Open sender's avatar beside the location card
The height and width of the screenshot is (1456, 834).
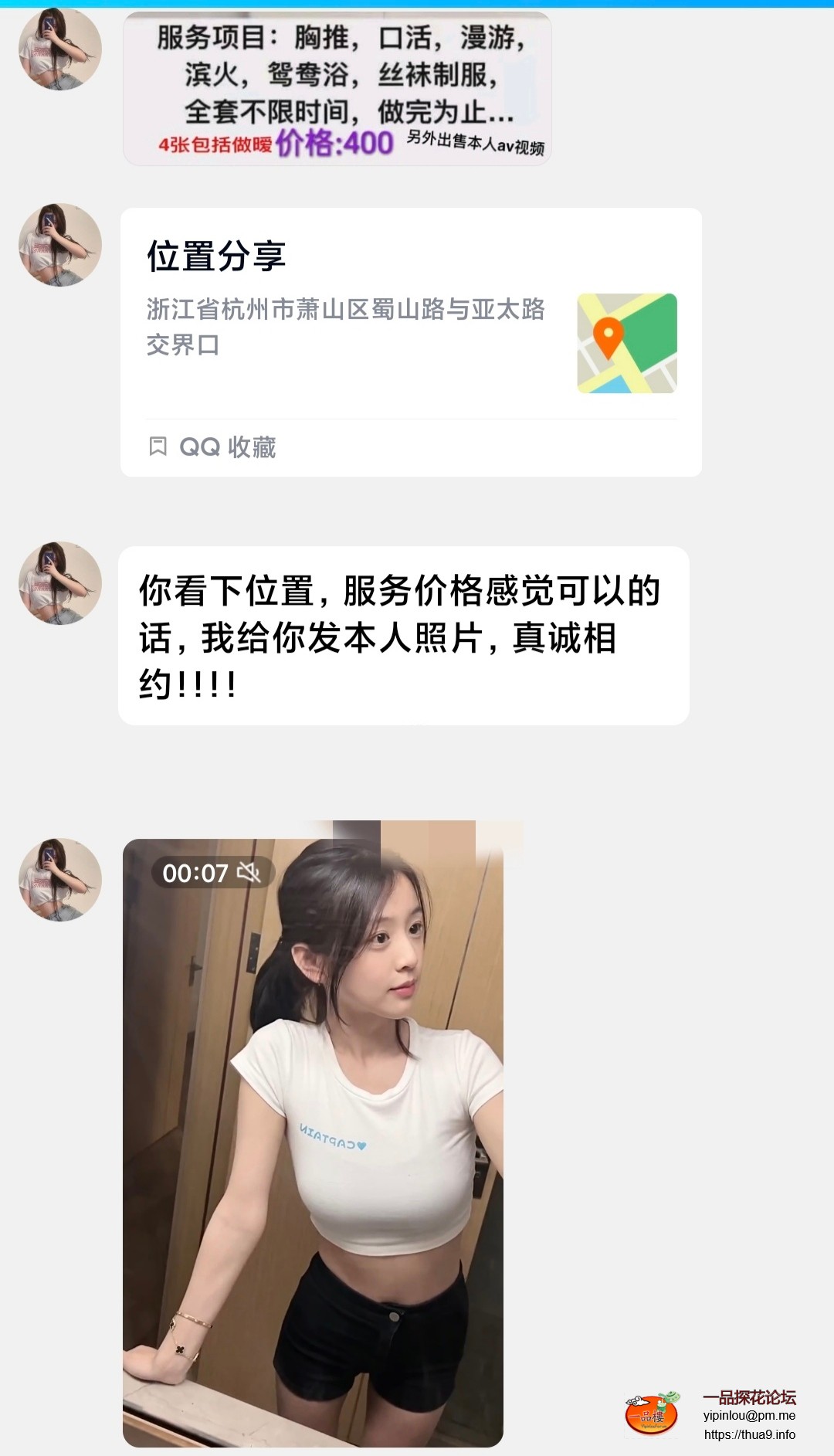pyautogui.click(x=60, y=245)
